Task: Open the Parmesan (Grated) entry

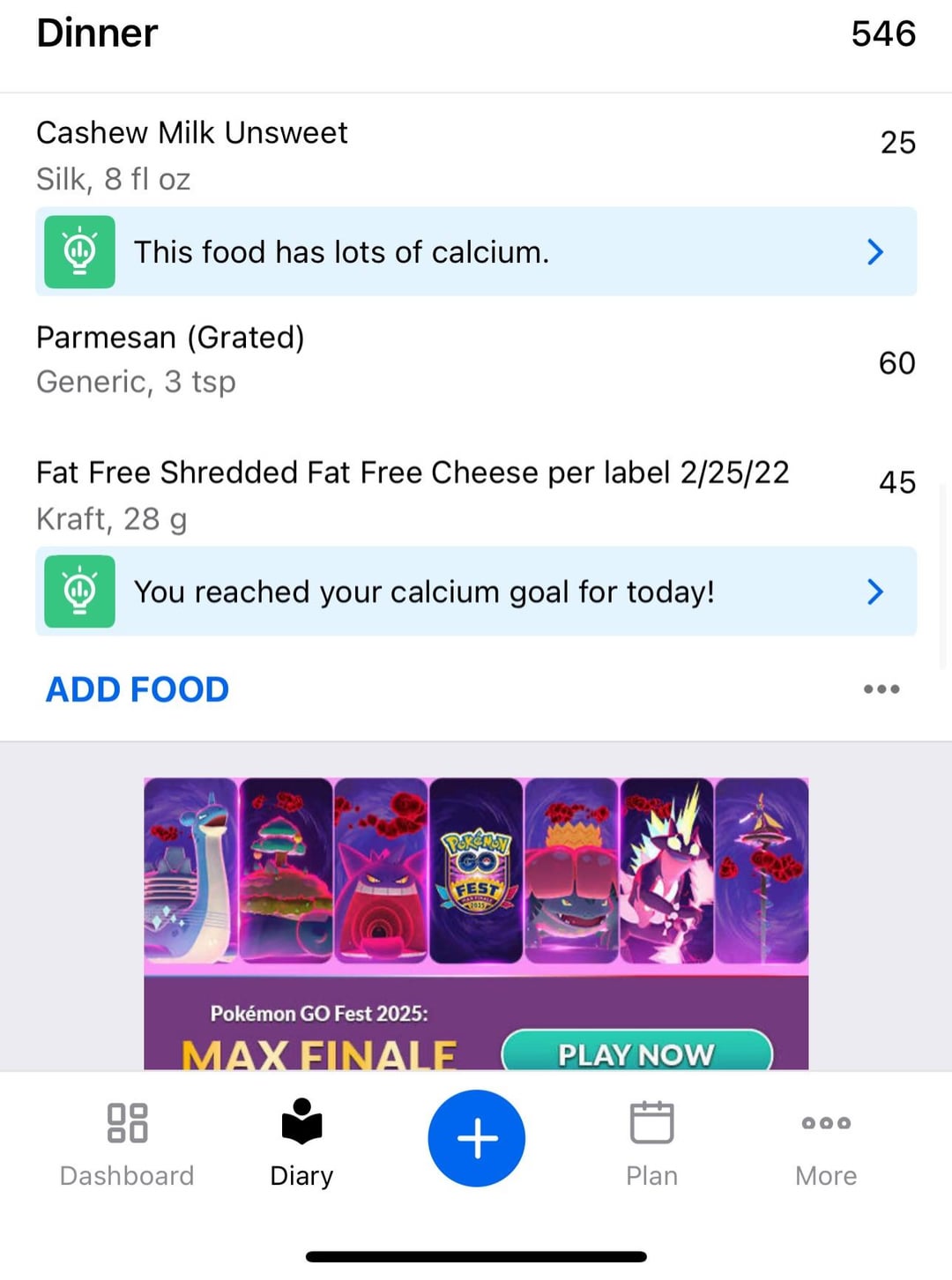Action: [353, 360]
